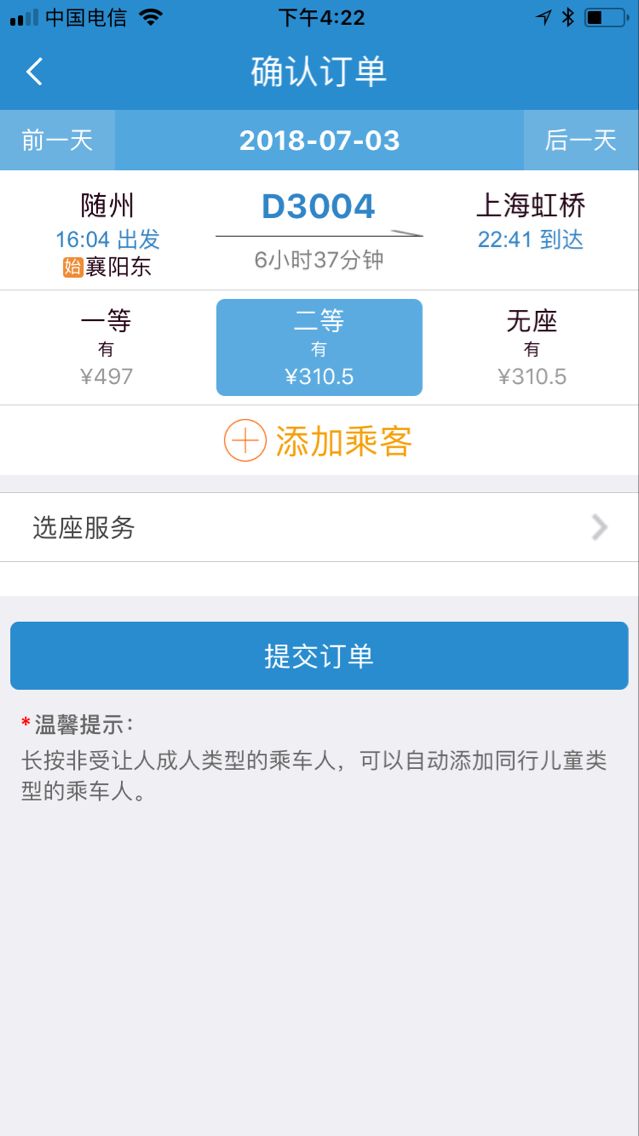Pick the 无座 standing ticket option

coord(532,347)
